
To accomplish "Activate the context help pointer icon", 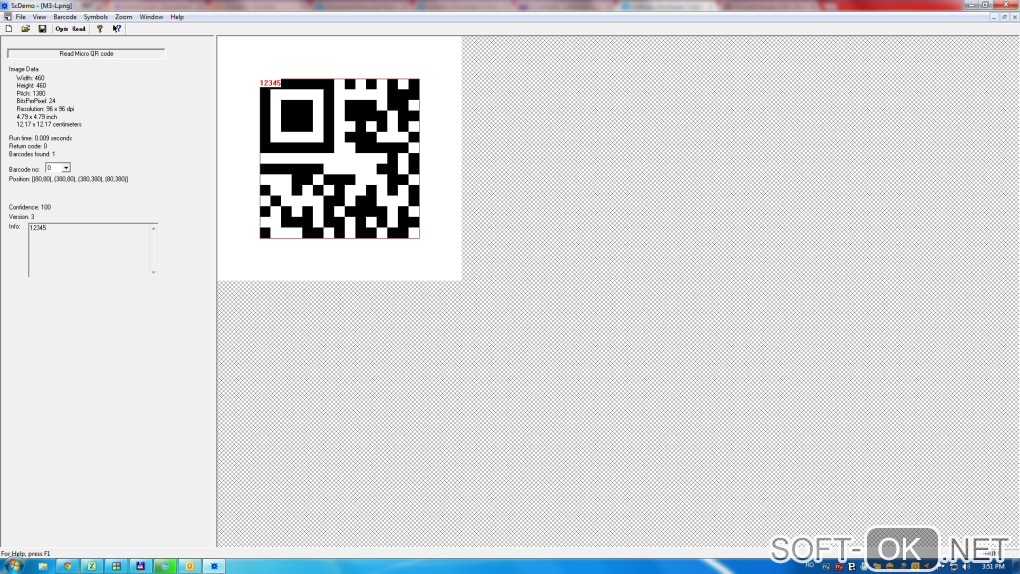I will point(116,29).
